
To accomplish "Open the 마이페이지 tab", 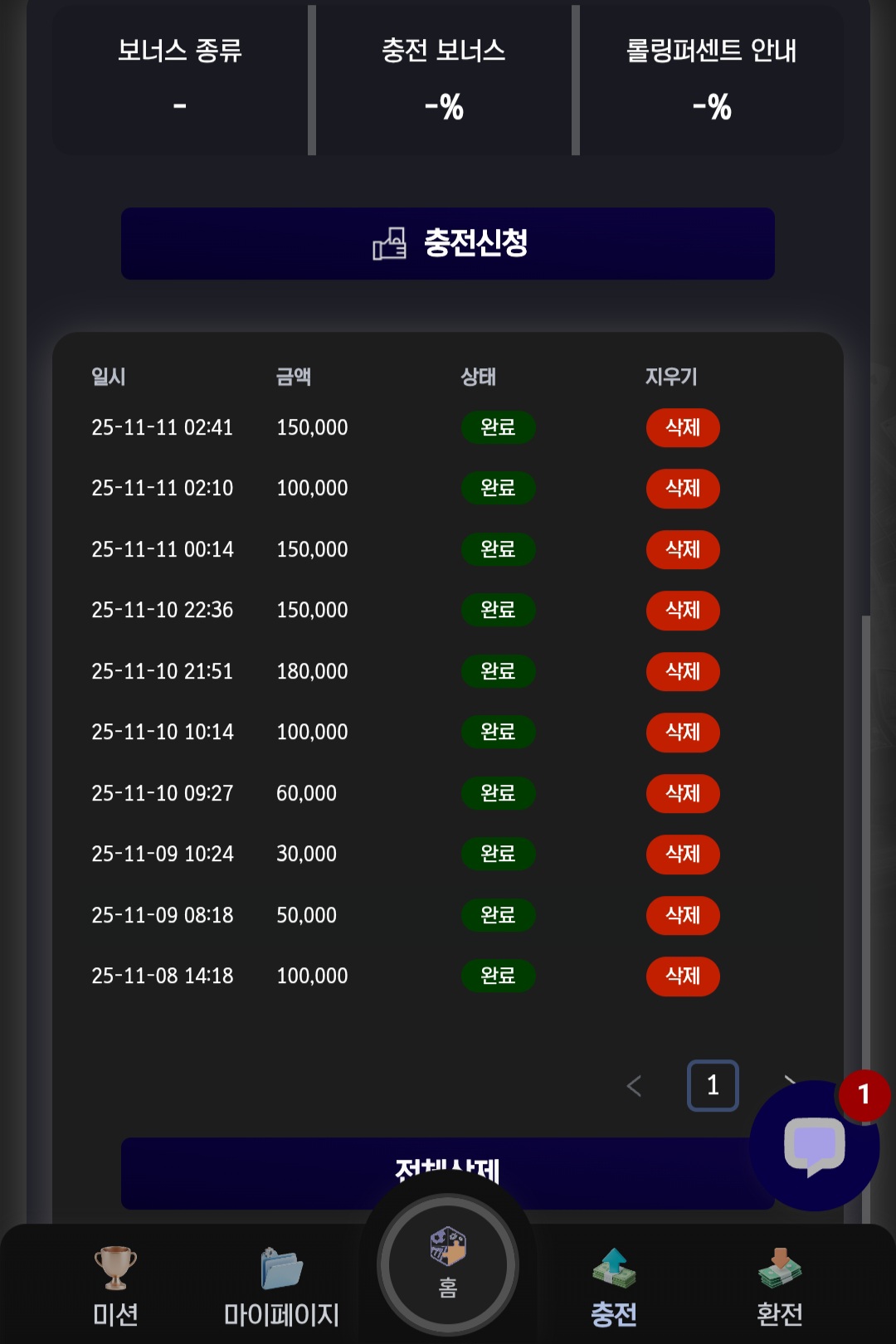I will click(281, 1286).
